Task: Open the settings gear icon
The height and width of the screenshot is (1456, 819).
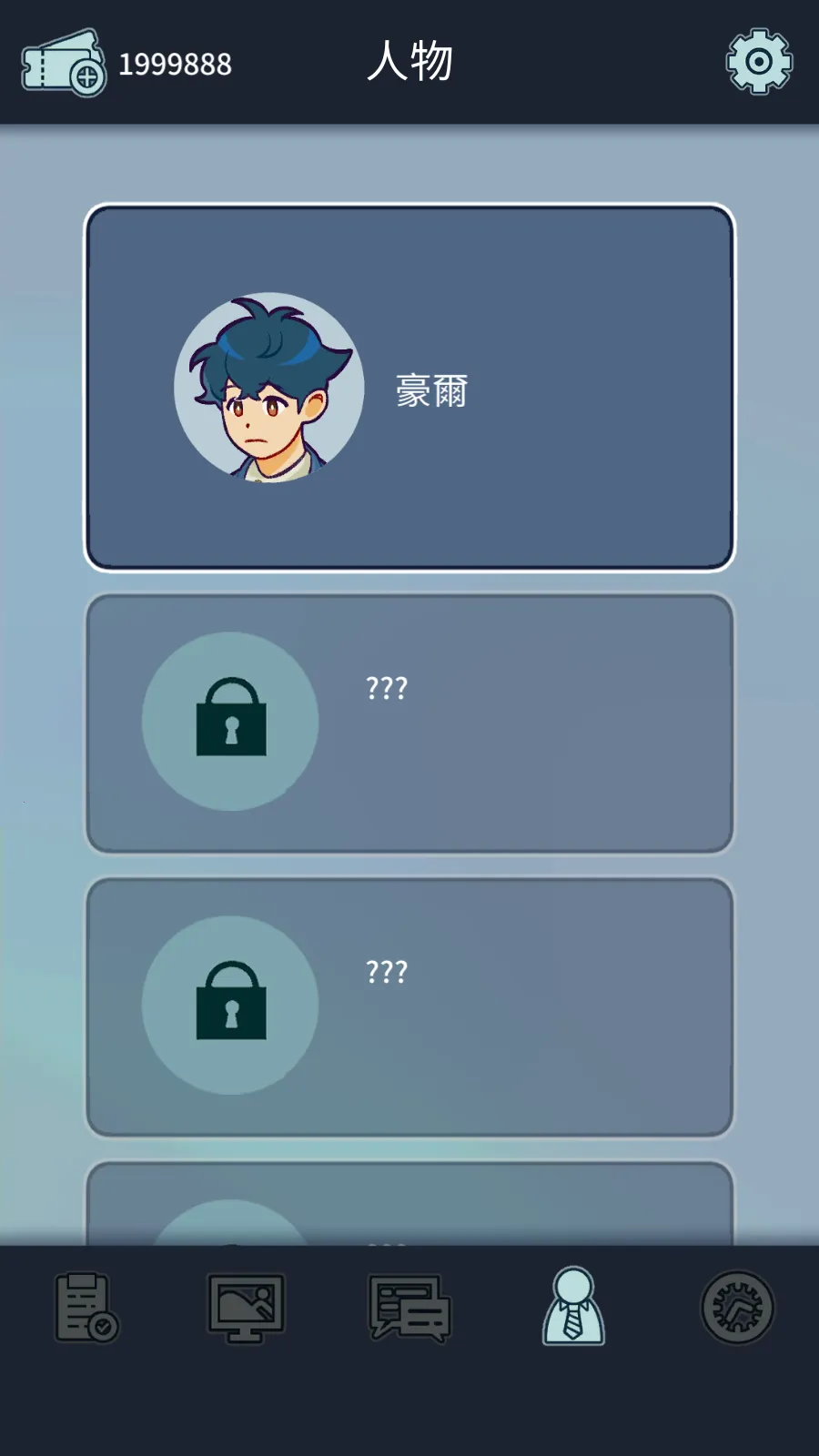Action: click(x=758, y=64)
